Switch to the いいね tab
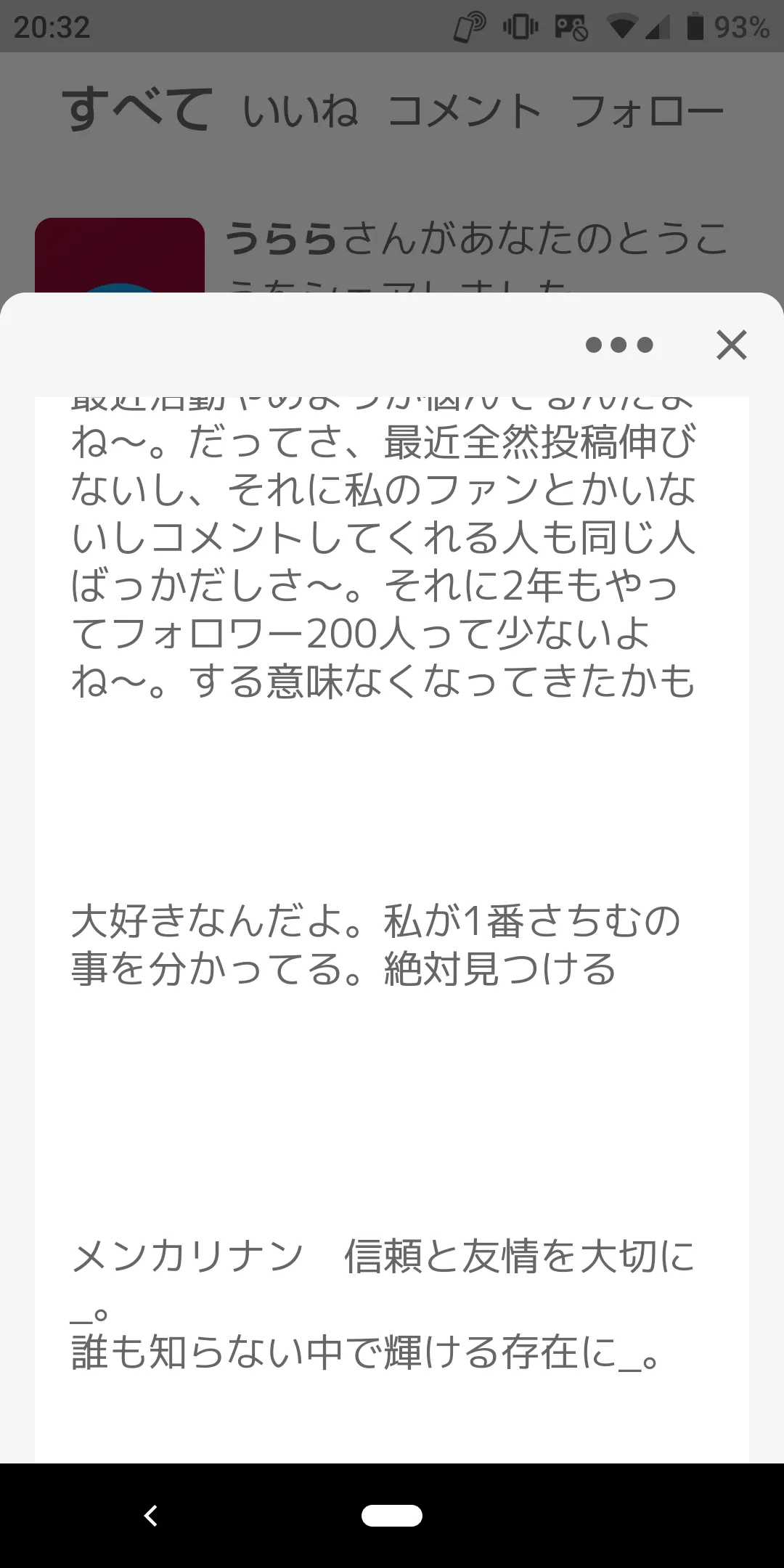This screenshot has width=784, height=1568. [301, 112]
